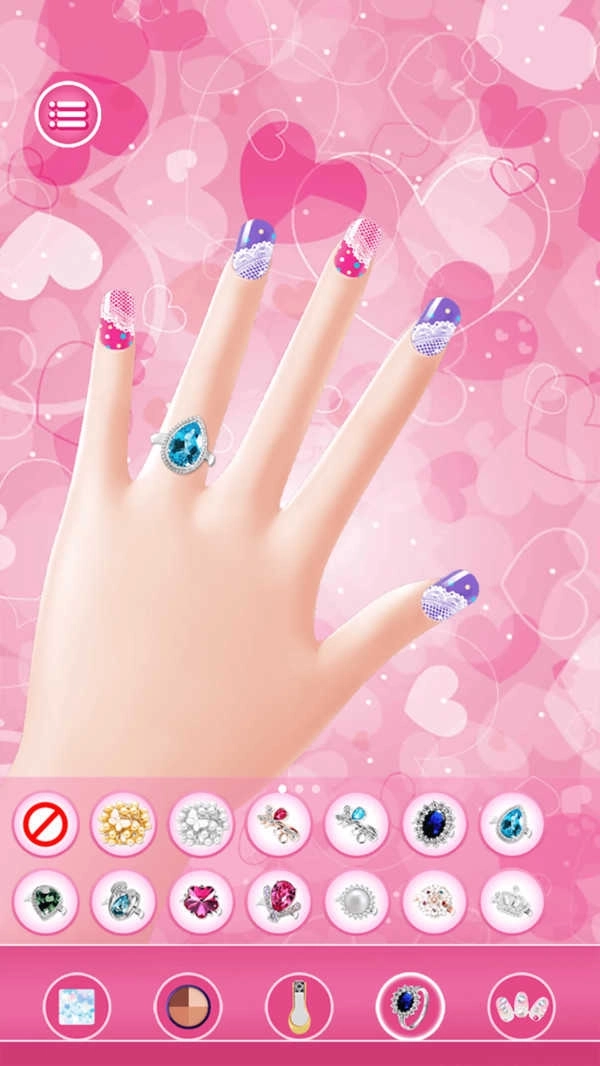600x1066 pixels.
Task: Choose the dark blue oval sapphire ring
Action: pos(434,824)
